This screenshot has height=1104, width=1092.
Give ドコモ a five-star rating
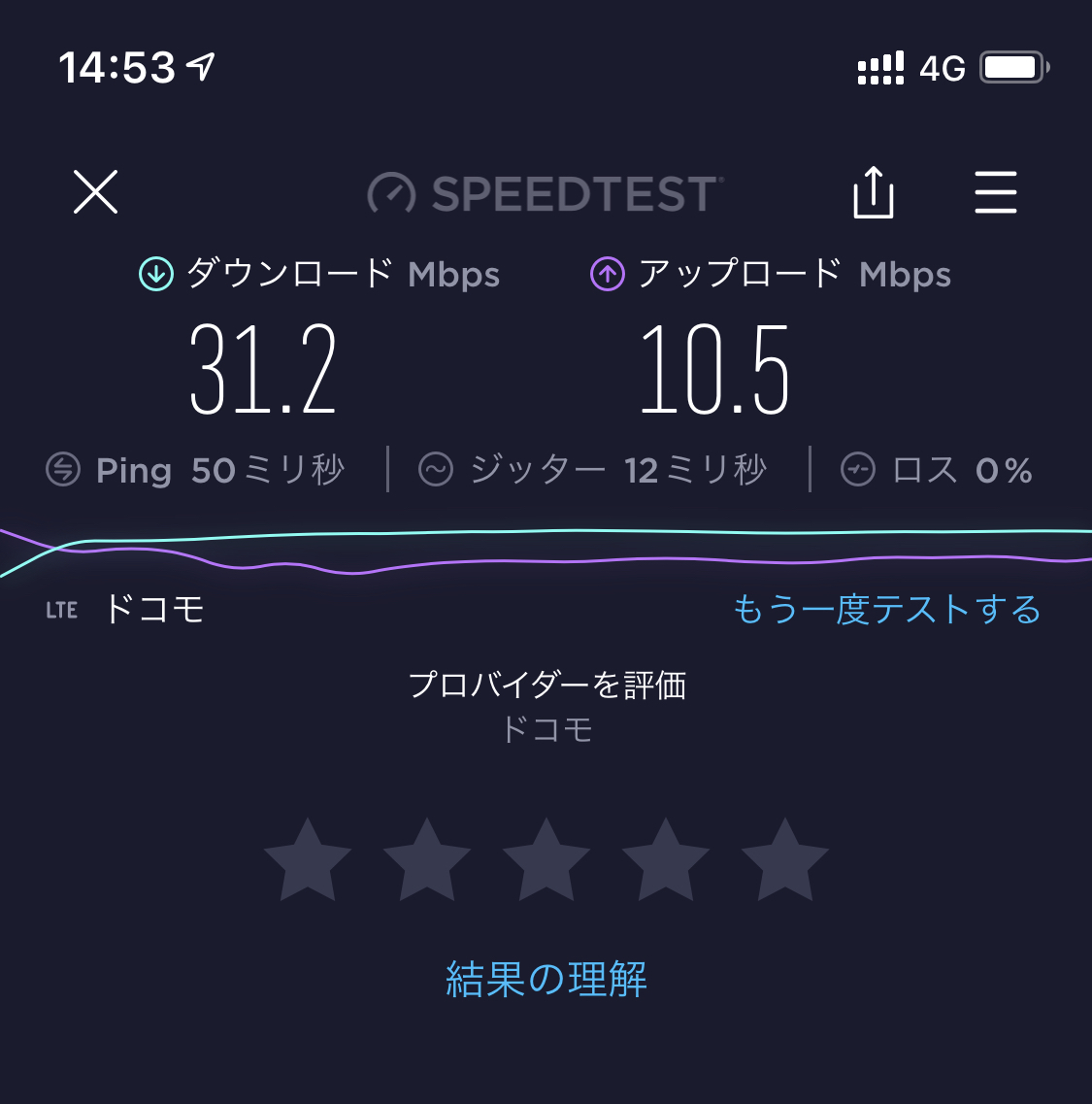(x=785, y=860)
